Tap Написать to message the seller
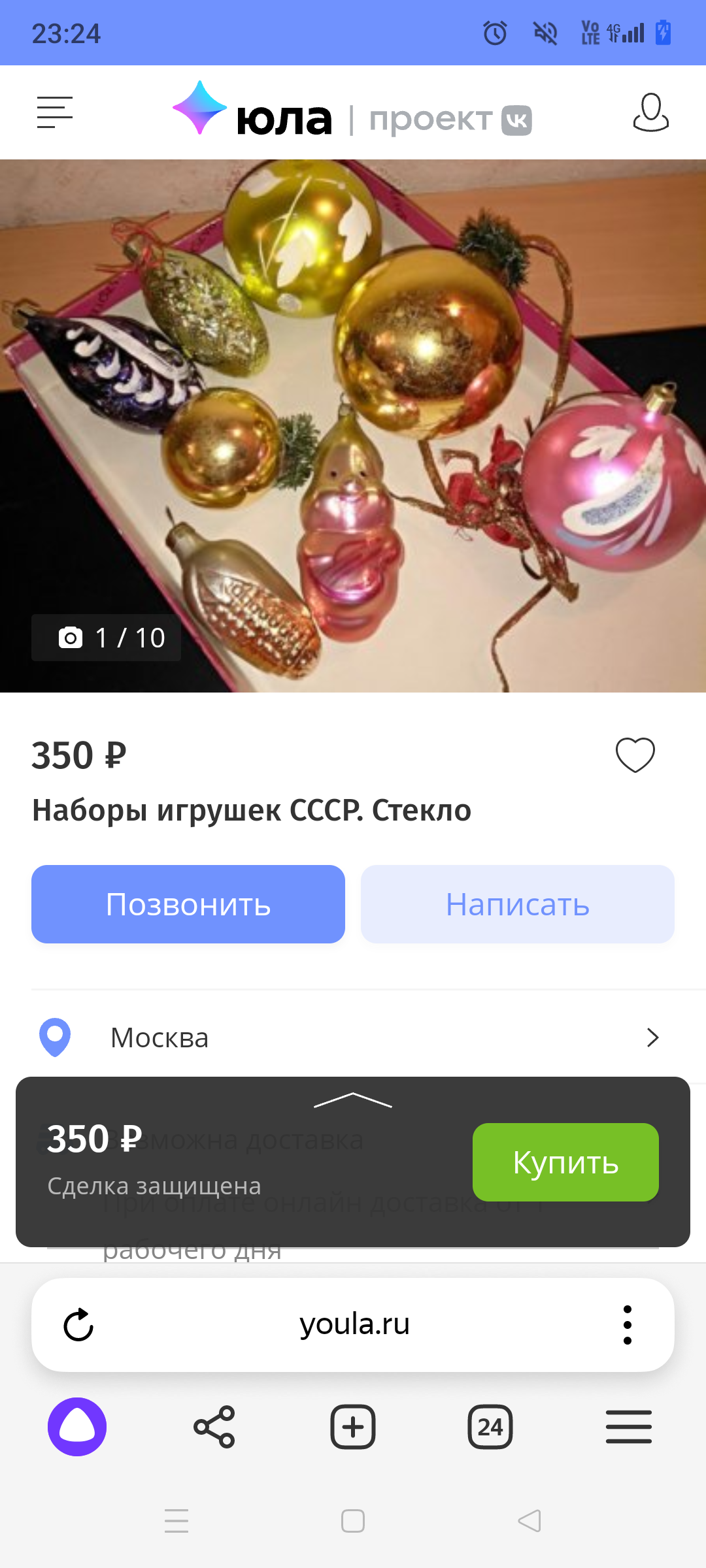This screenshot has height=1568, width=706. pyautogui.click(x=517, y=904)
